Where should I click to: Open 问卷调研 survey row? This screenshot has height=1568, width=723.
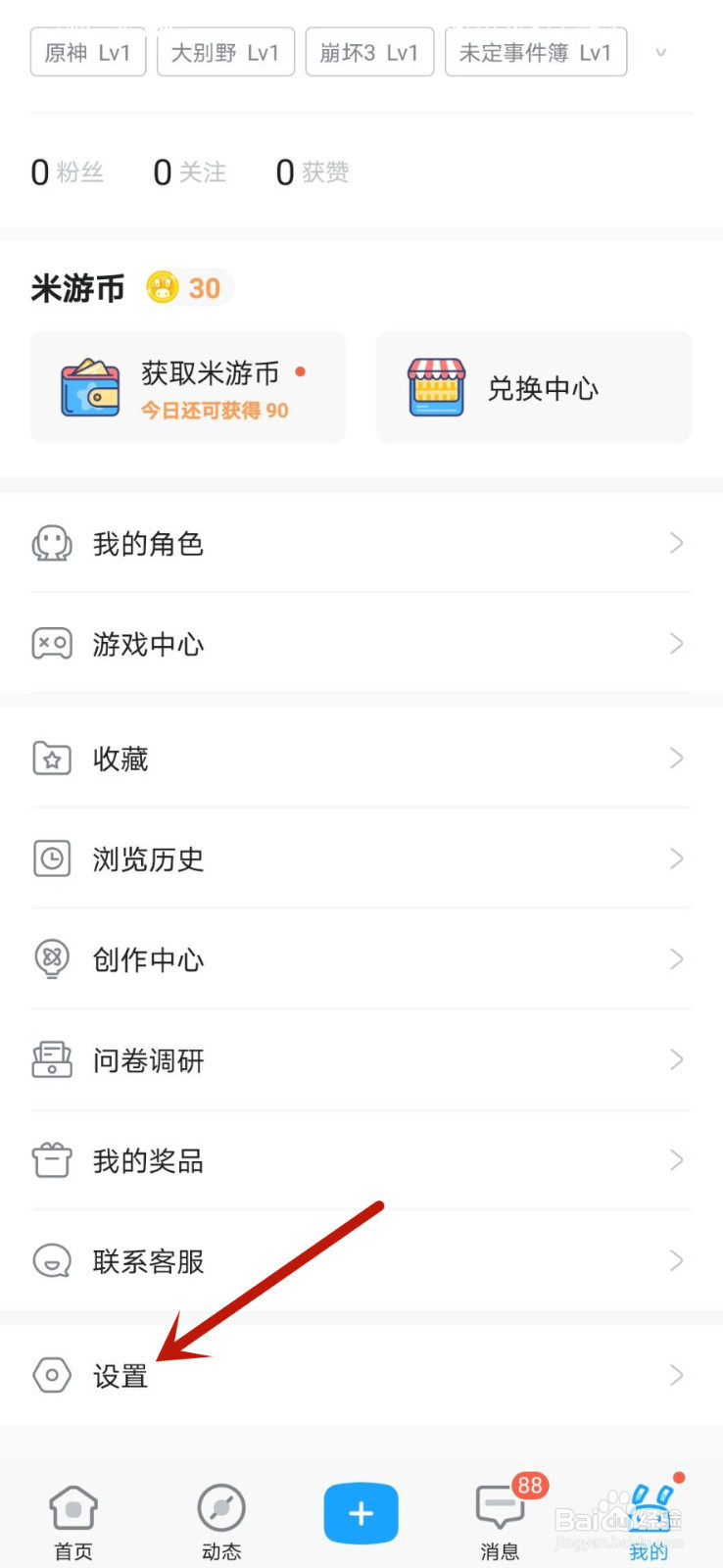click(x=361, y=1059)
